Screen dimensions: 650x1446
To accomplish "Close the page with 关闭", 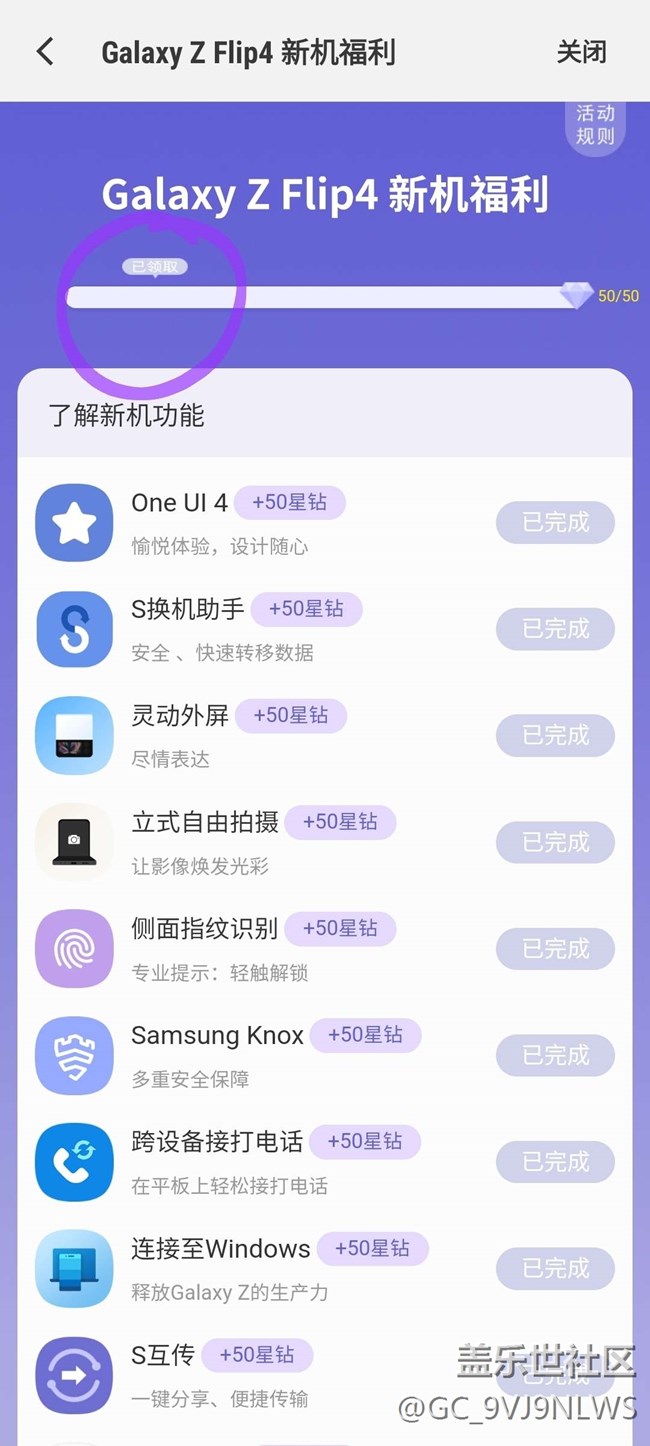I will [x=581, y=52].
